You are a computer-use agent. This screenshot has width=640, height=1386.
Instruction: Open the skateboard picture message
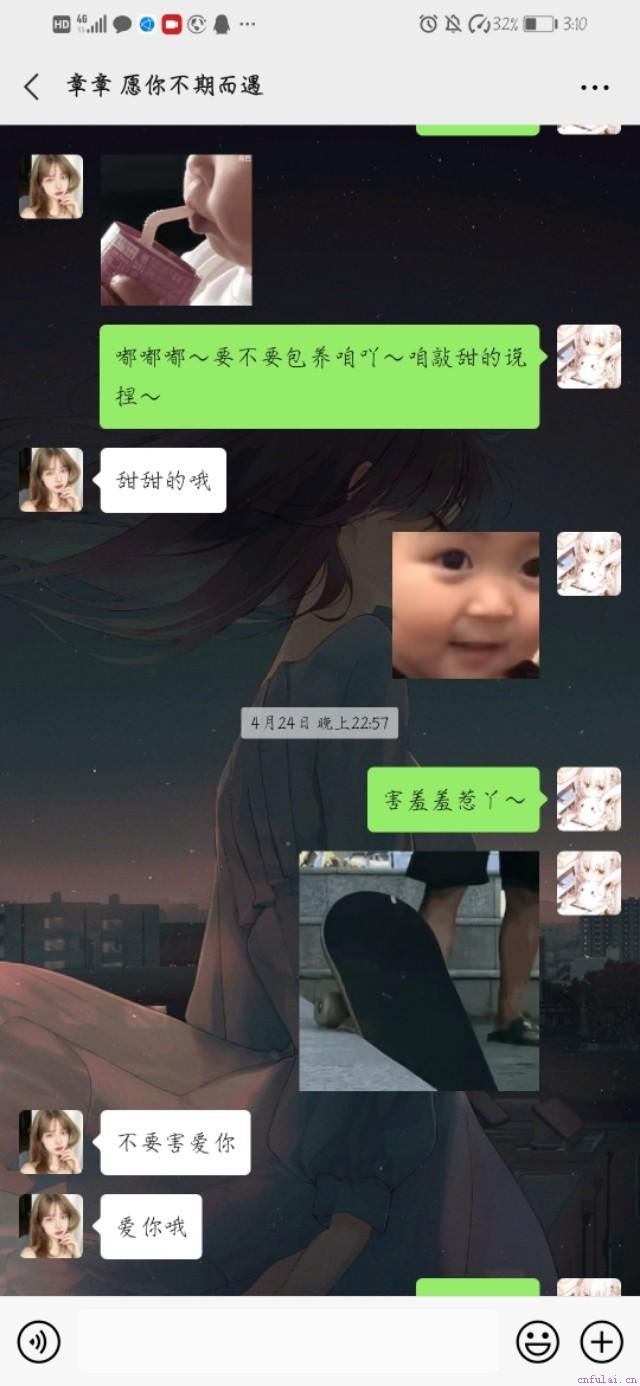click(418, 970)
